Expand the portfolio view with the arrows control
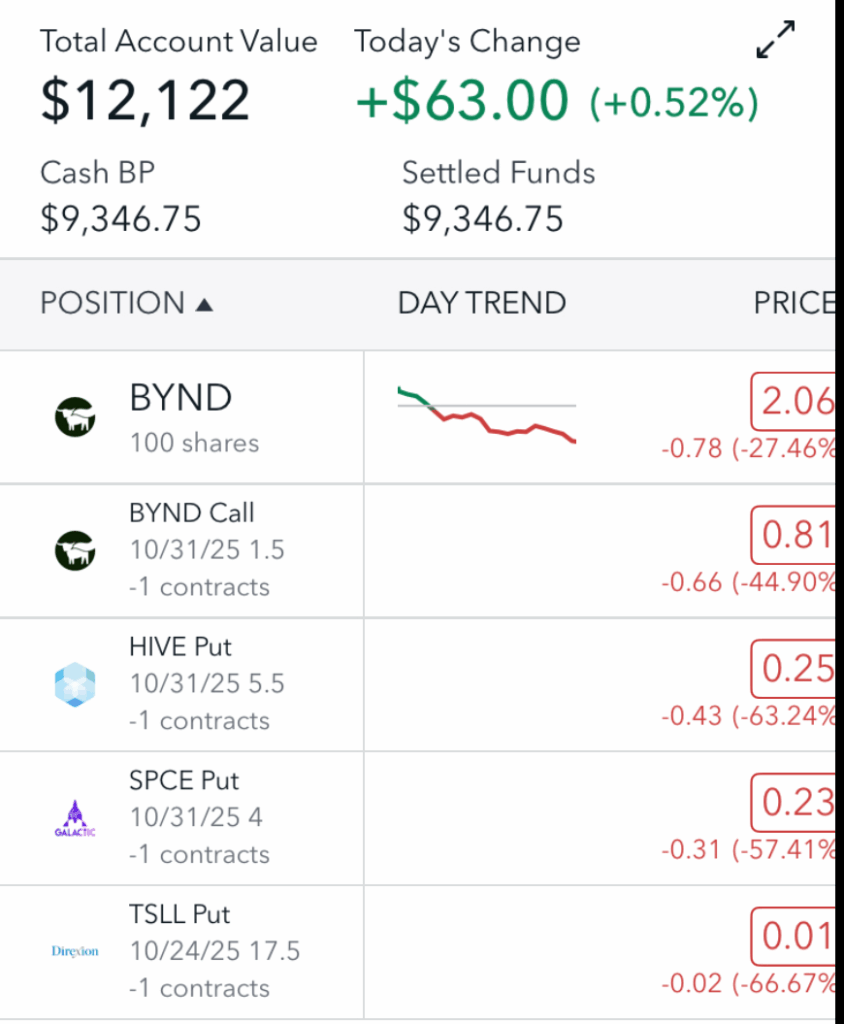 coord(774,41)
